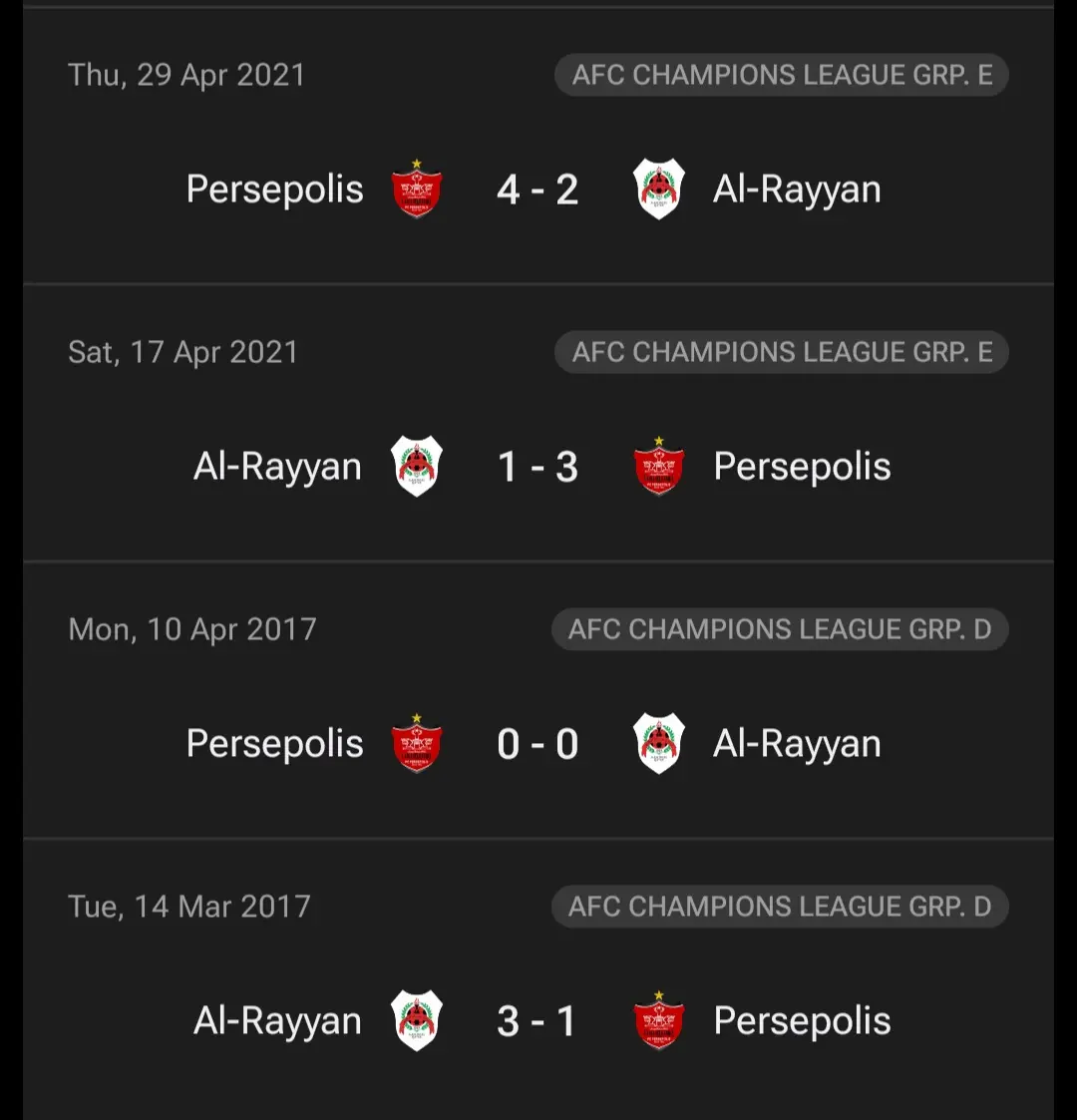Open the Persepolis 0-0 Al-Rayyan match details
The image size is (1077, 1120).
coord(538,743)
